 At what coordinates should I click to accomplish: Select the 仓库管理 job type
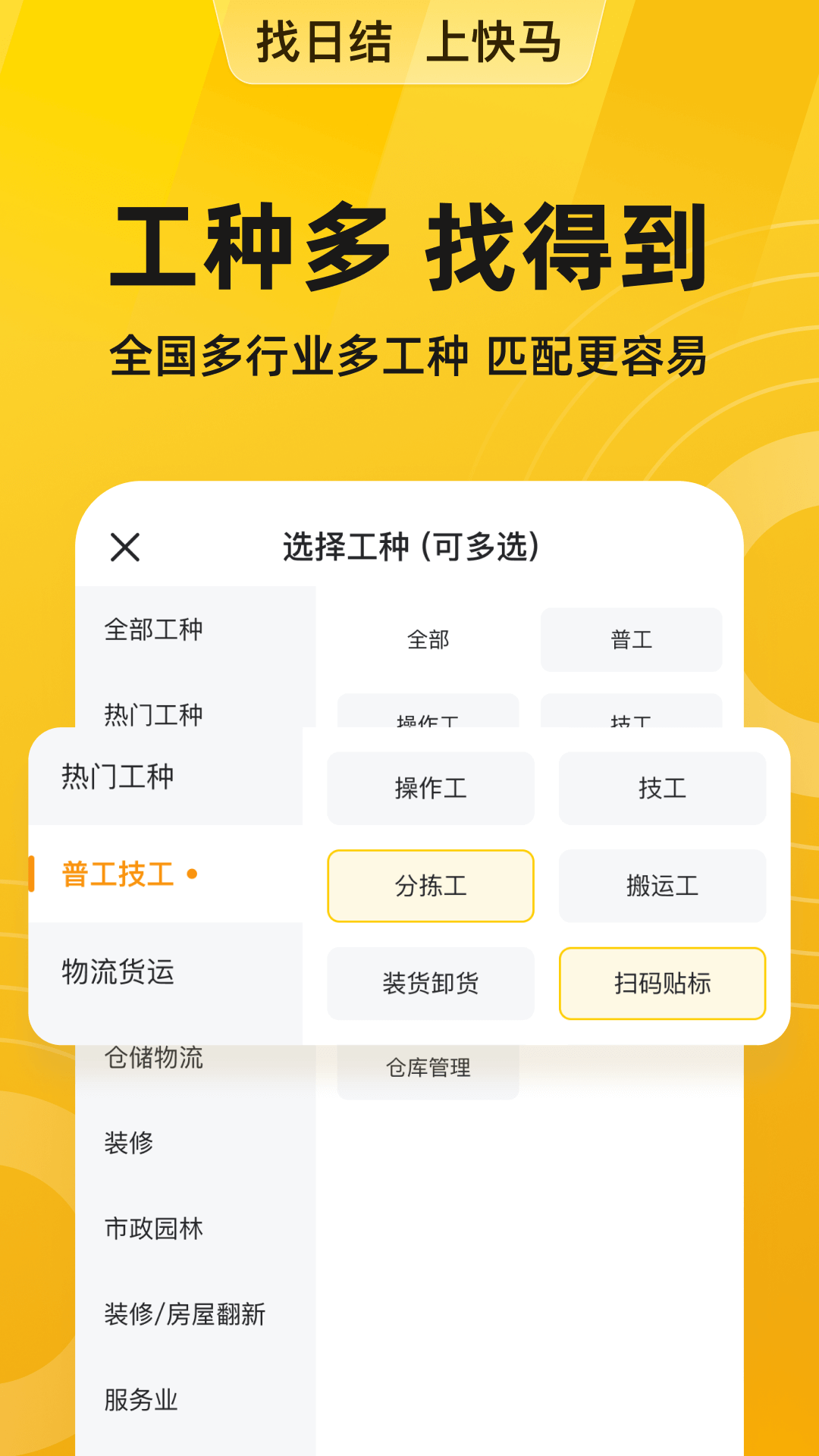429,1069
